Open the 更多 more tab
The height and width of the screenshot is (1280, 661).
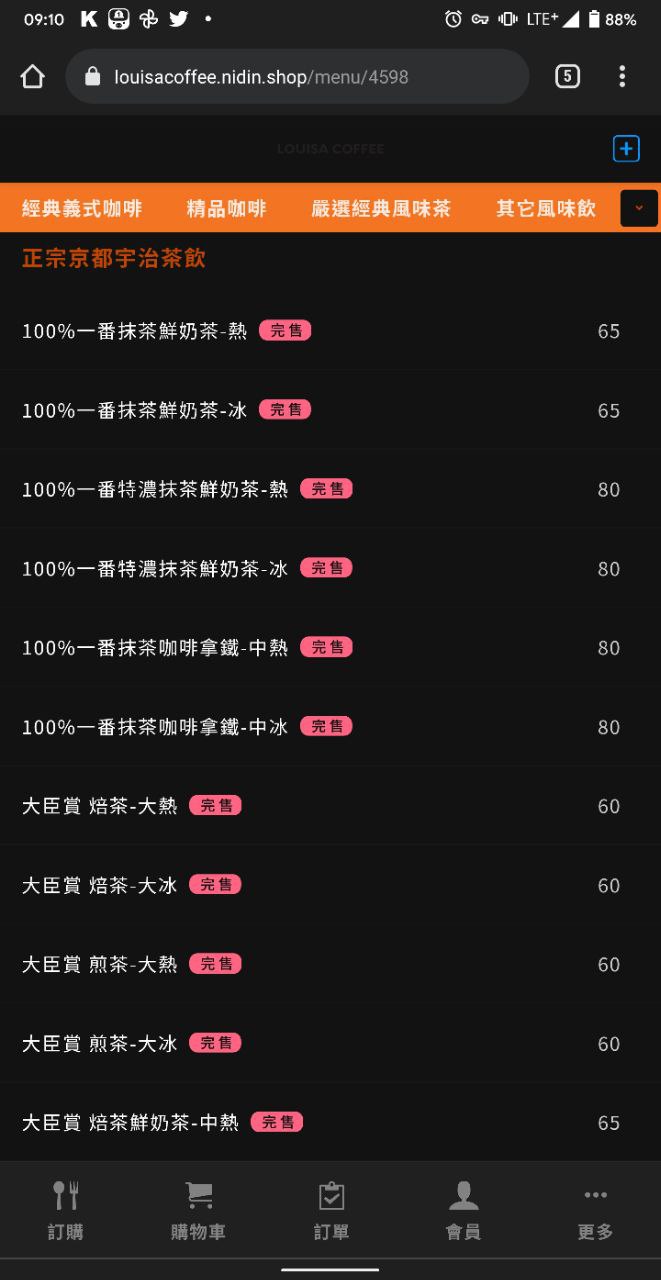click(595, 1210)
